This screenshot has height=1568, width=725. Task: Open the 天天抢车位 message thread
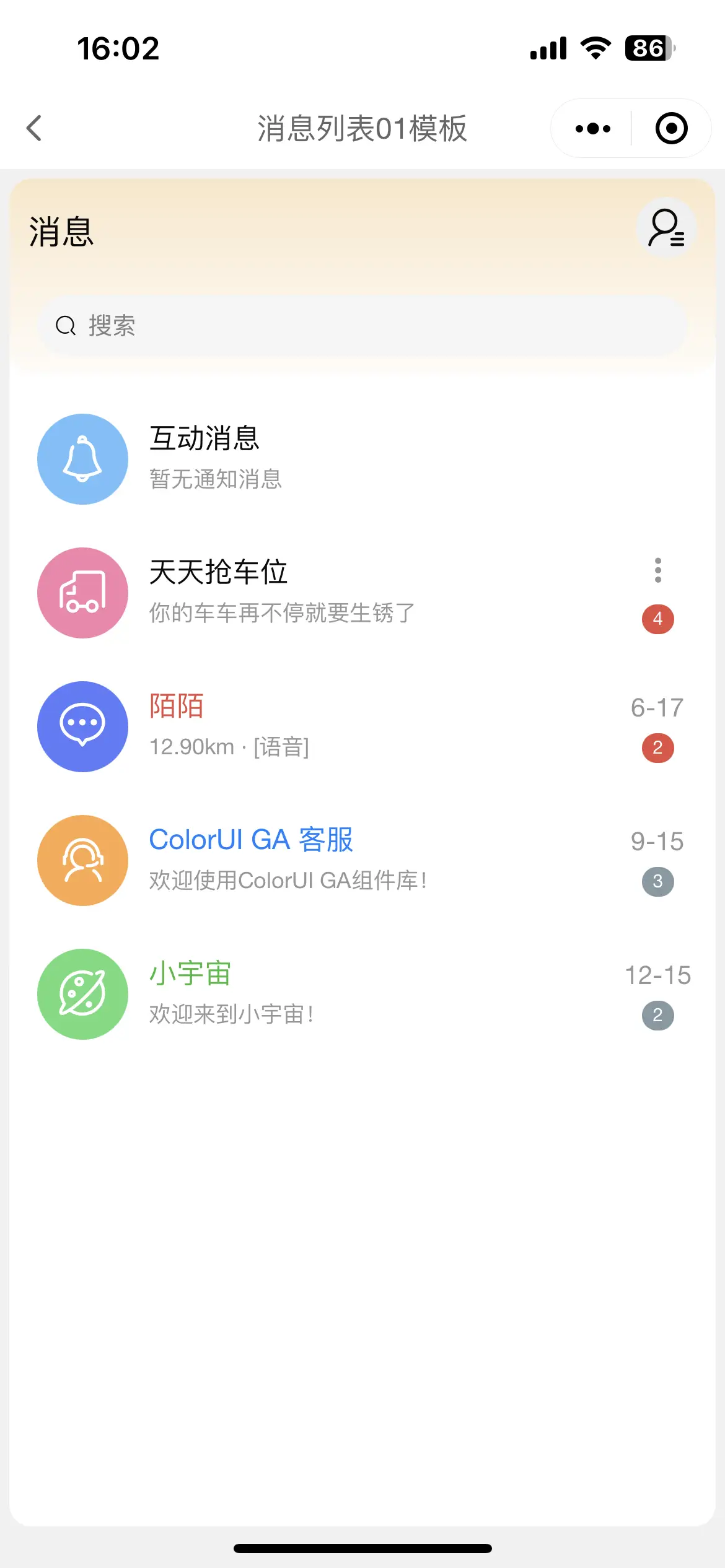(362, 593)
